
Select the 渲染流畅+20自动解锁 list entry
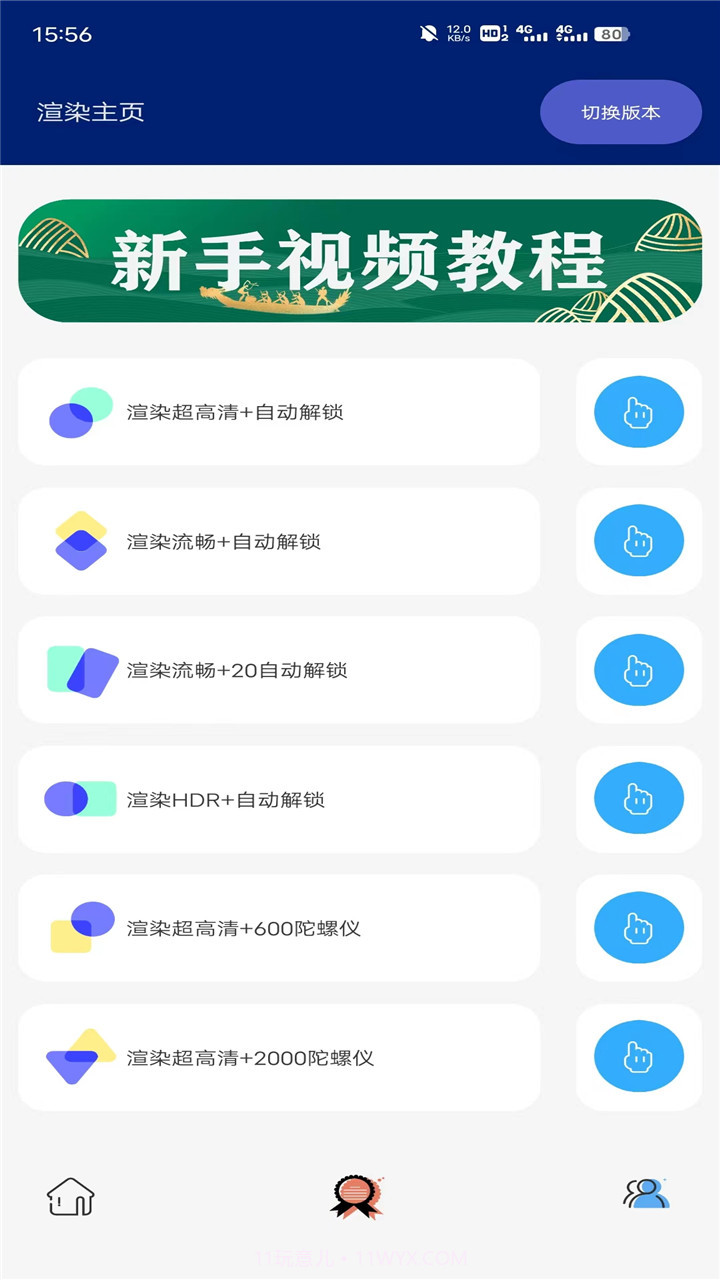pyautogui.click(x=278, y=670)
